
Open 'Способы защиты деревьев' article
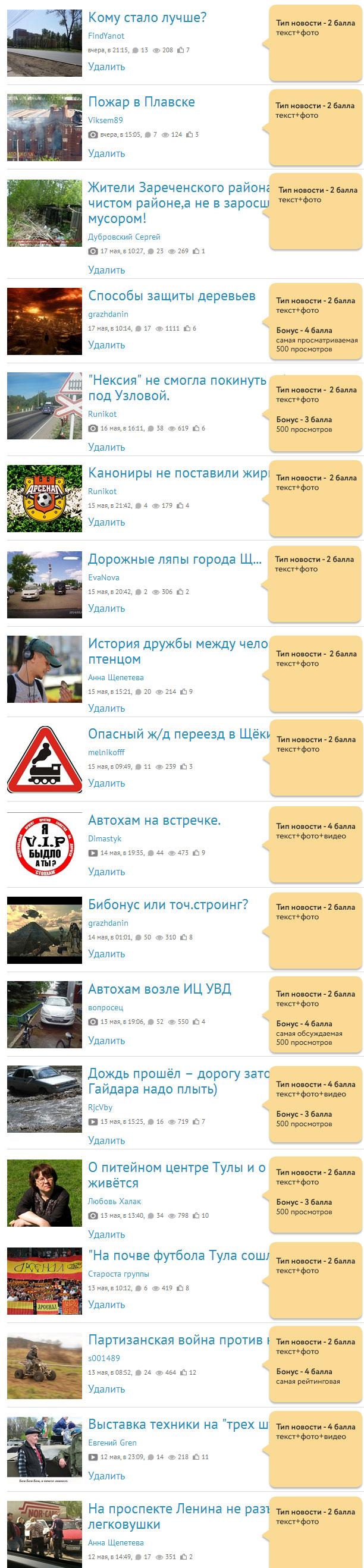point(172,297)
